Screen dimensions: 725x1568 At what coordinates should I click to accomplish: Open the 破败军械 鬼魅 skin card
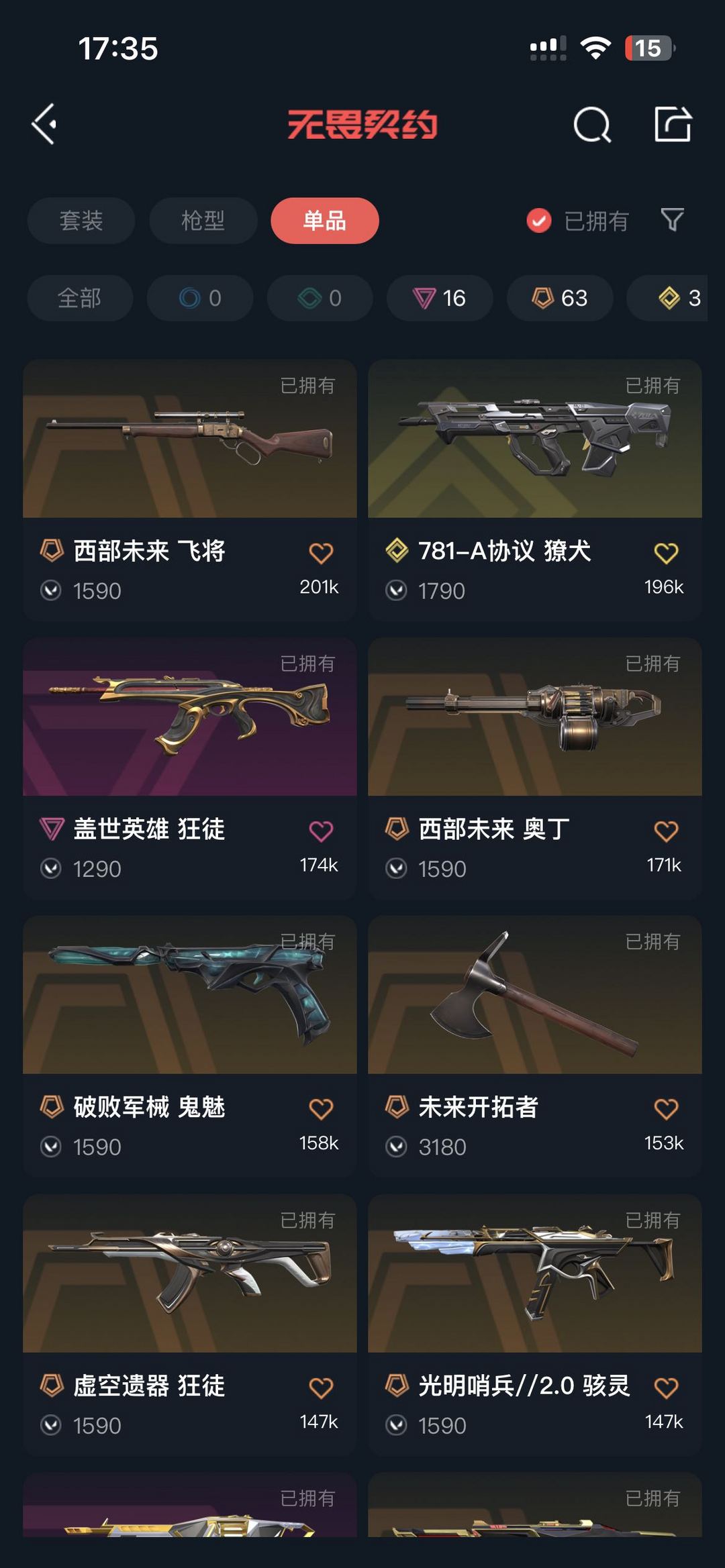coord(190,1047)
